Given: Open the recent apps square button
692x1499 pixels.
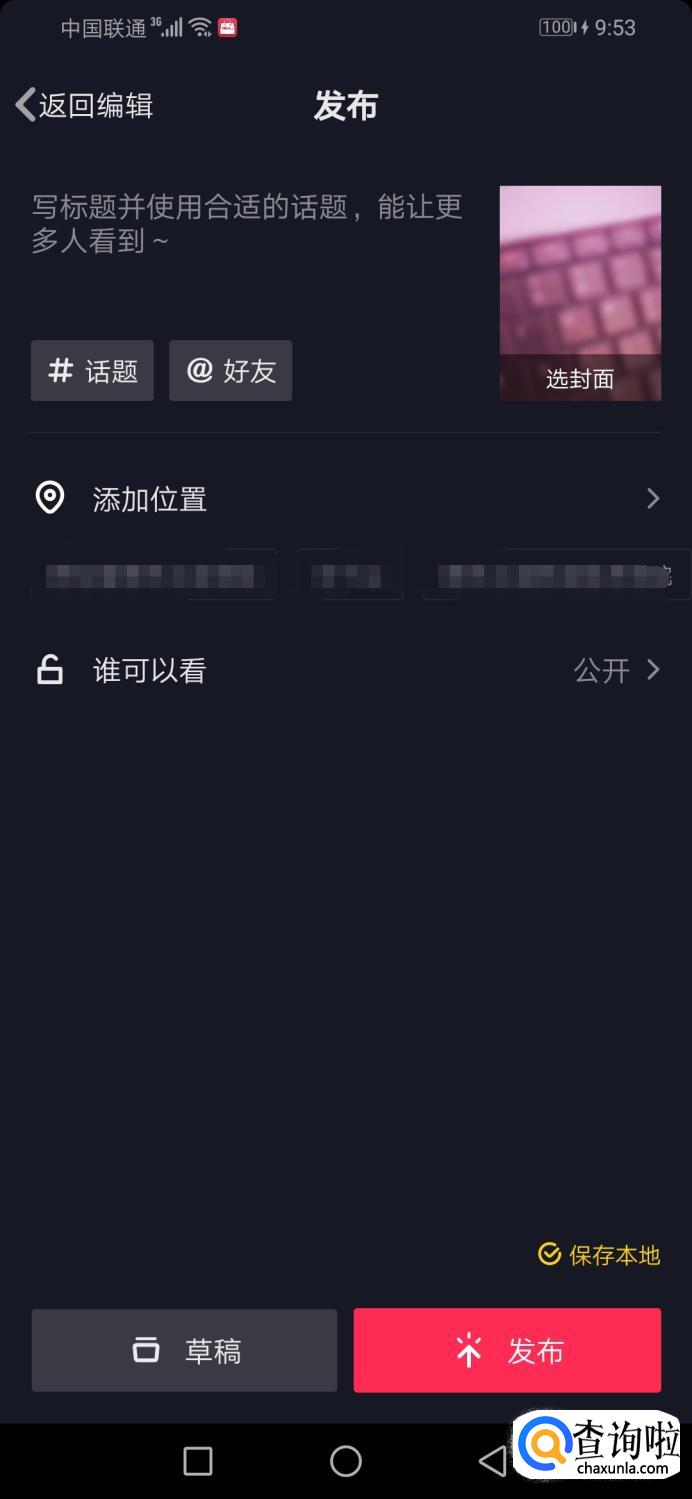Looking at the screenshot, I should pyautogui.click(x=198, y=1461).
